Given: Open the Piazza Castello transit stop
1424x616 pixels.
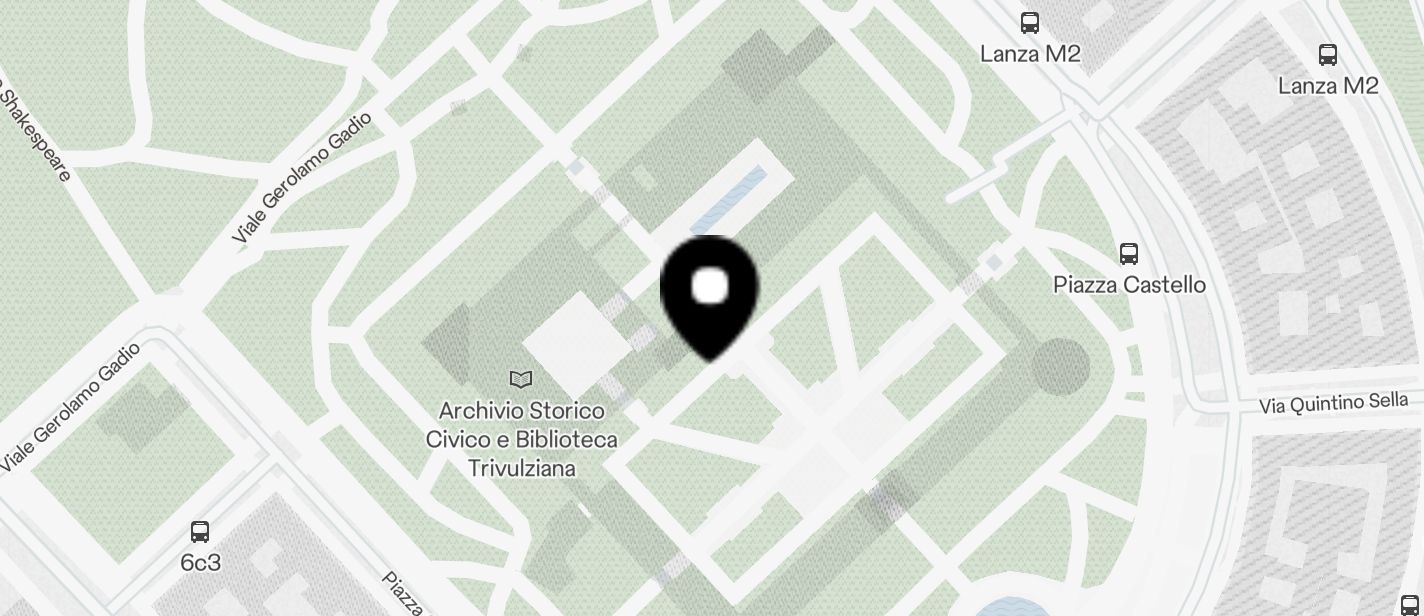Looking at the screenshot, I should coord(1129,255).
